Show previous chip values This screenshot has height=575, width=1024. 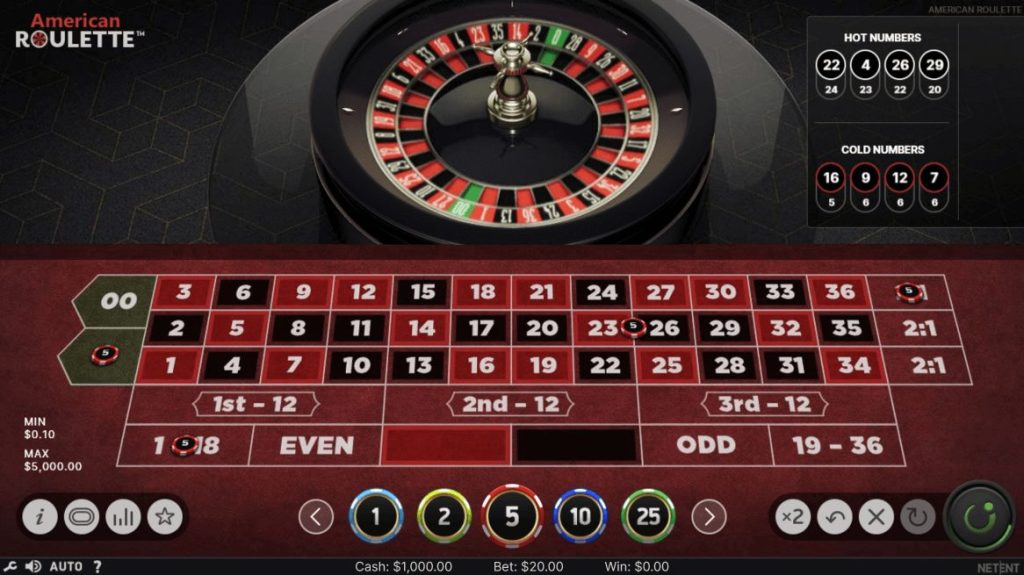click(316, 517)
